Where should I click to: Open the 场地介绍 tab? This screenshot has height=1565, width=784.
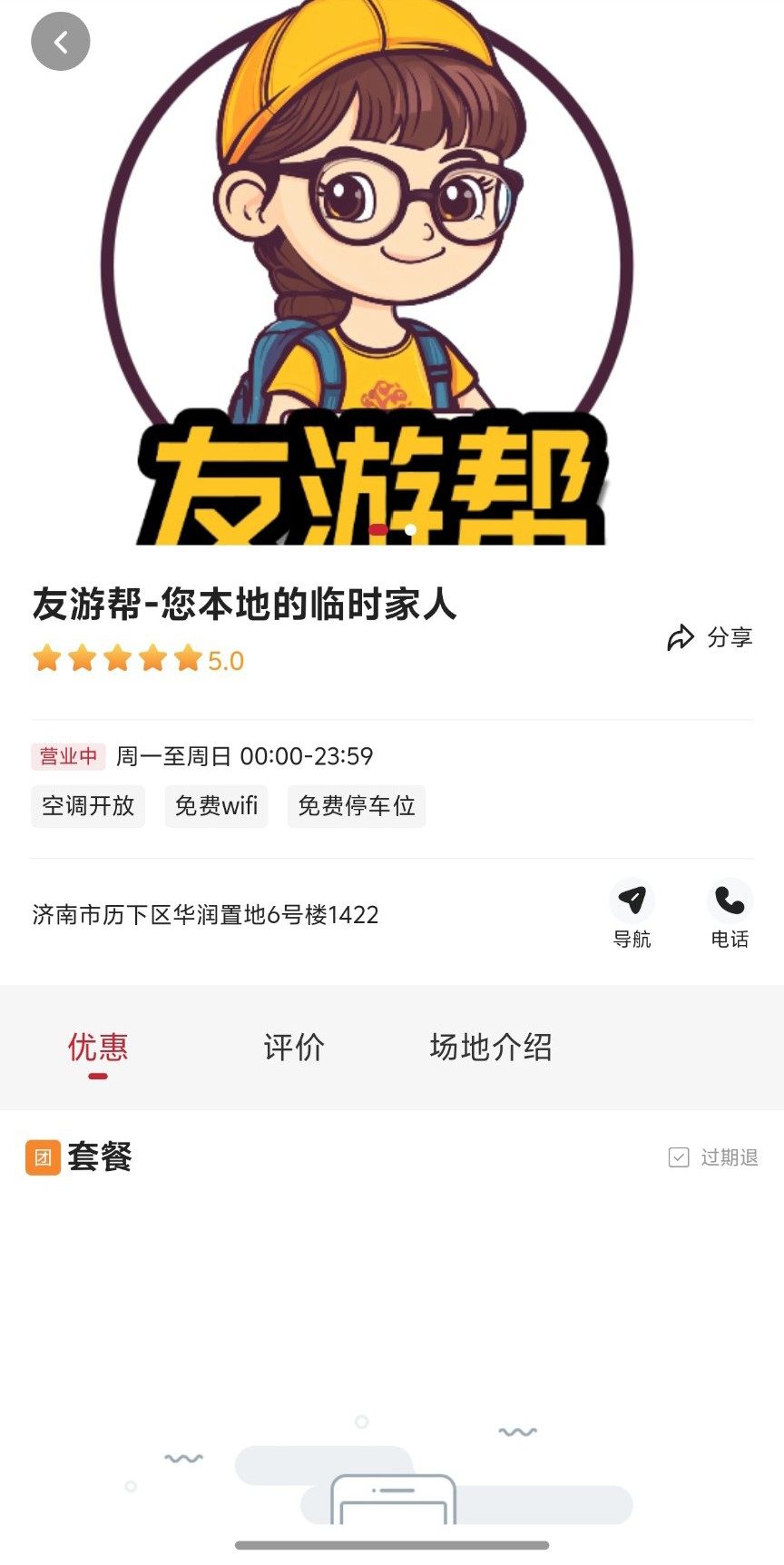490,1047
